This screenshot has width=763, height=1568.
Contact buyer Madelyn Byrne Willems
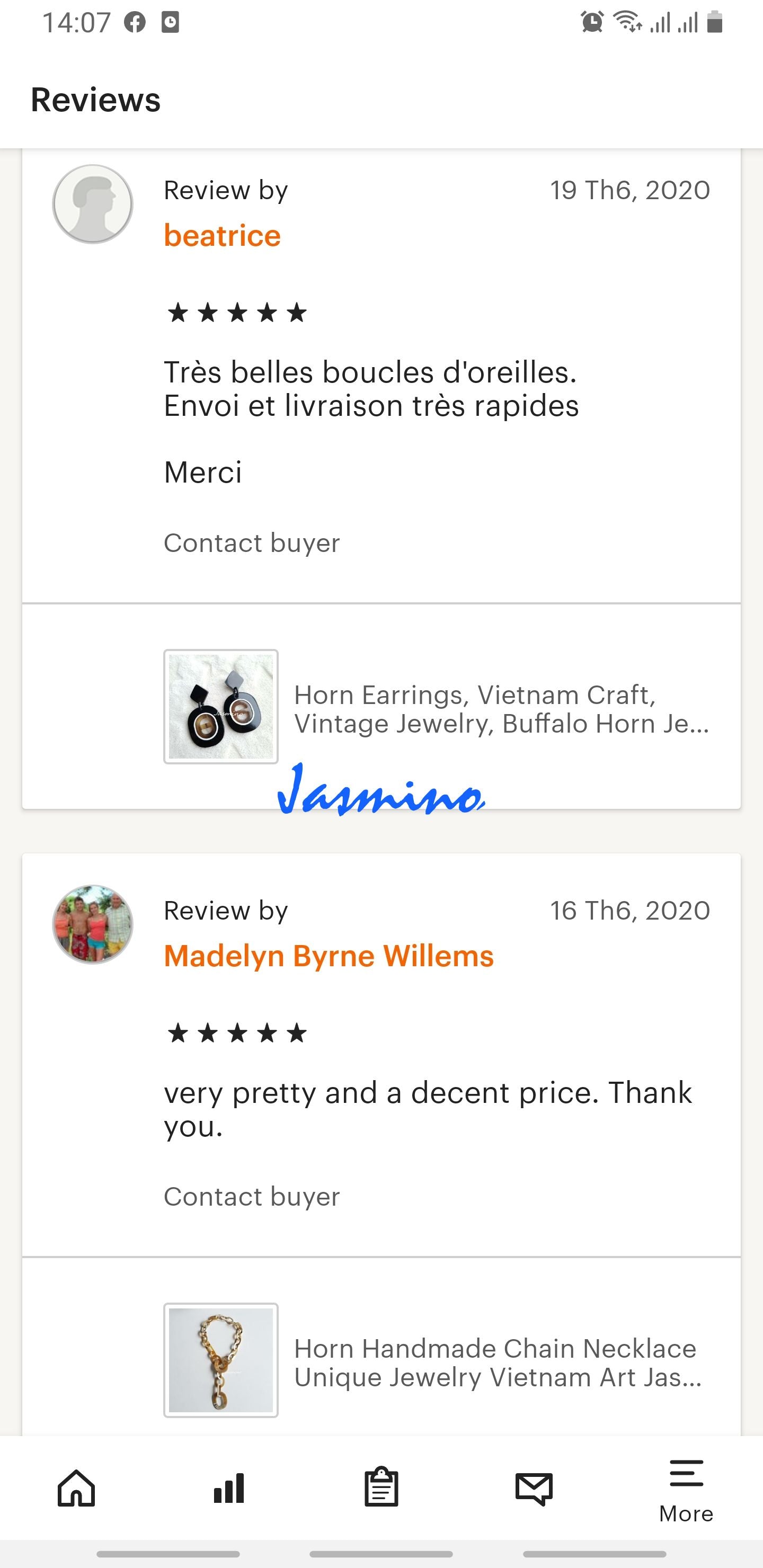click(252, 1197)
